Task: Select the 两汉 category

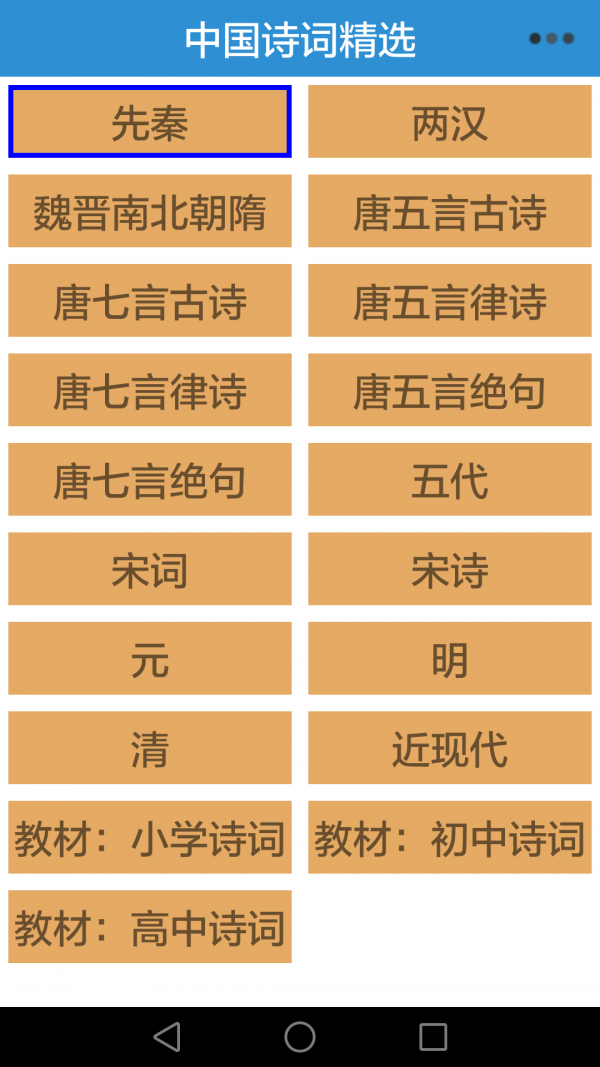Action: coord(449,122)
